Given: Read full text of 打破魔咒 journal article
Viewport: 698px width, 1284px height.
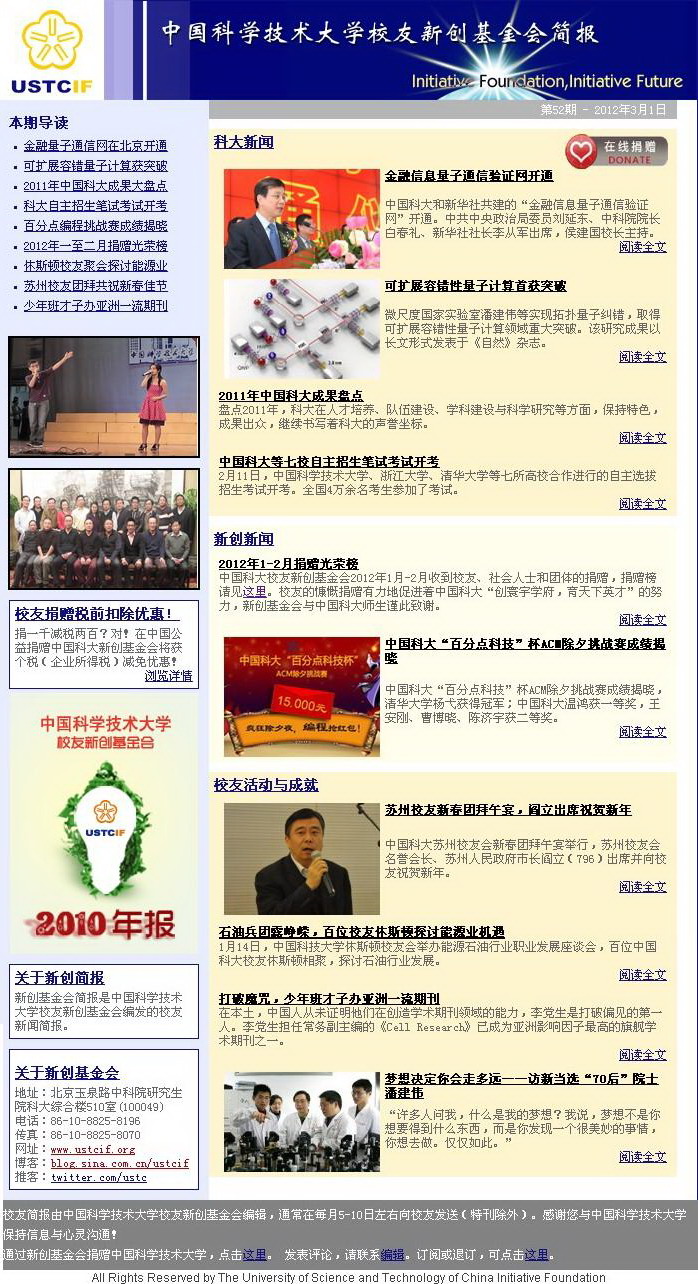Looking at the screenshot, I should [642, 1055].
